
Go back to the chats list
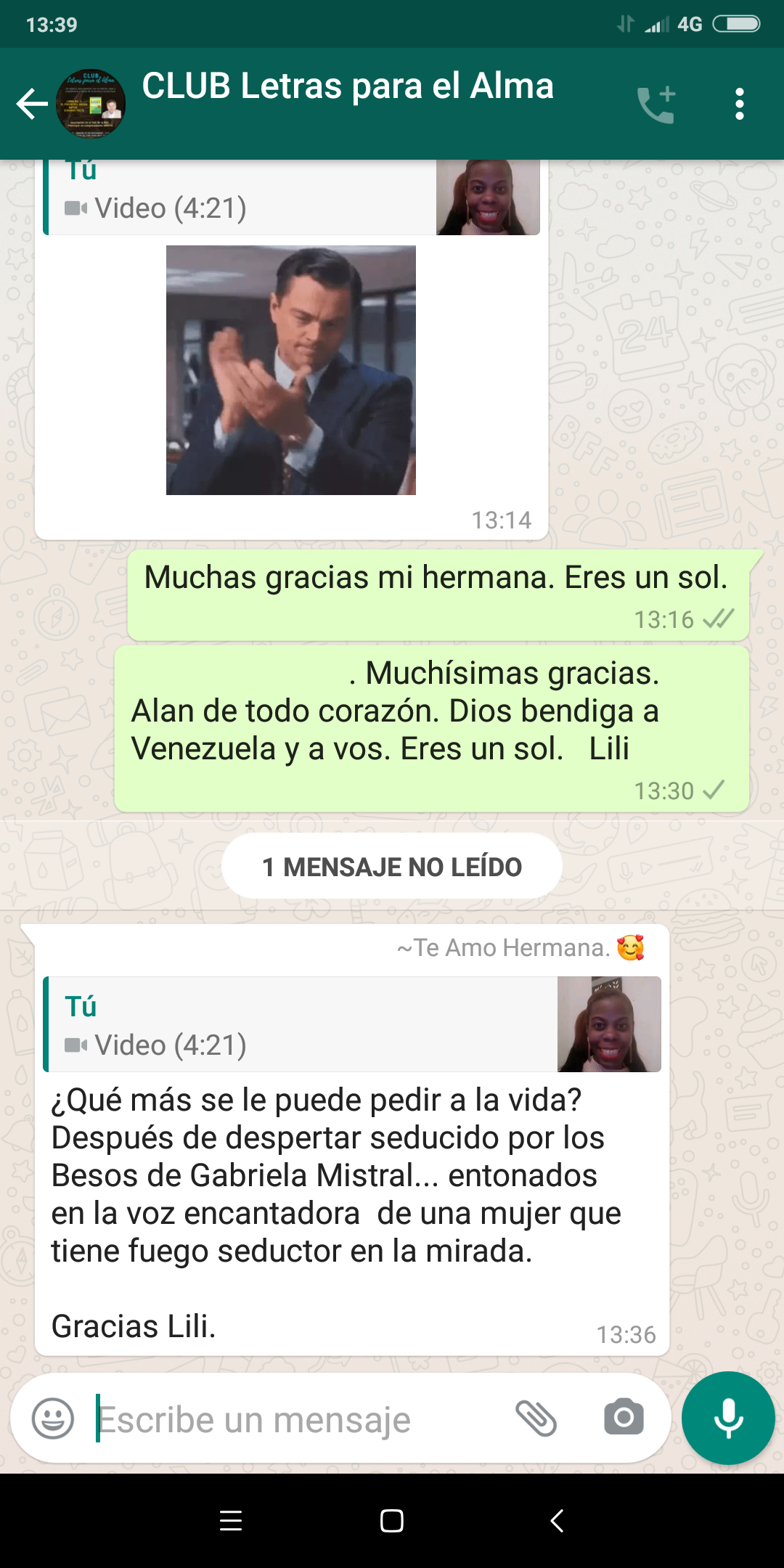click(x=32, y=104)
